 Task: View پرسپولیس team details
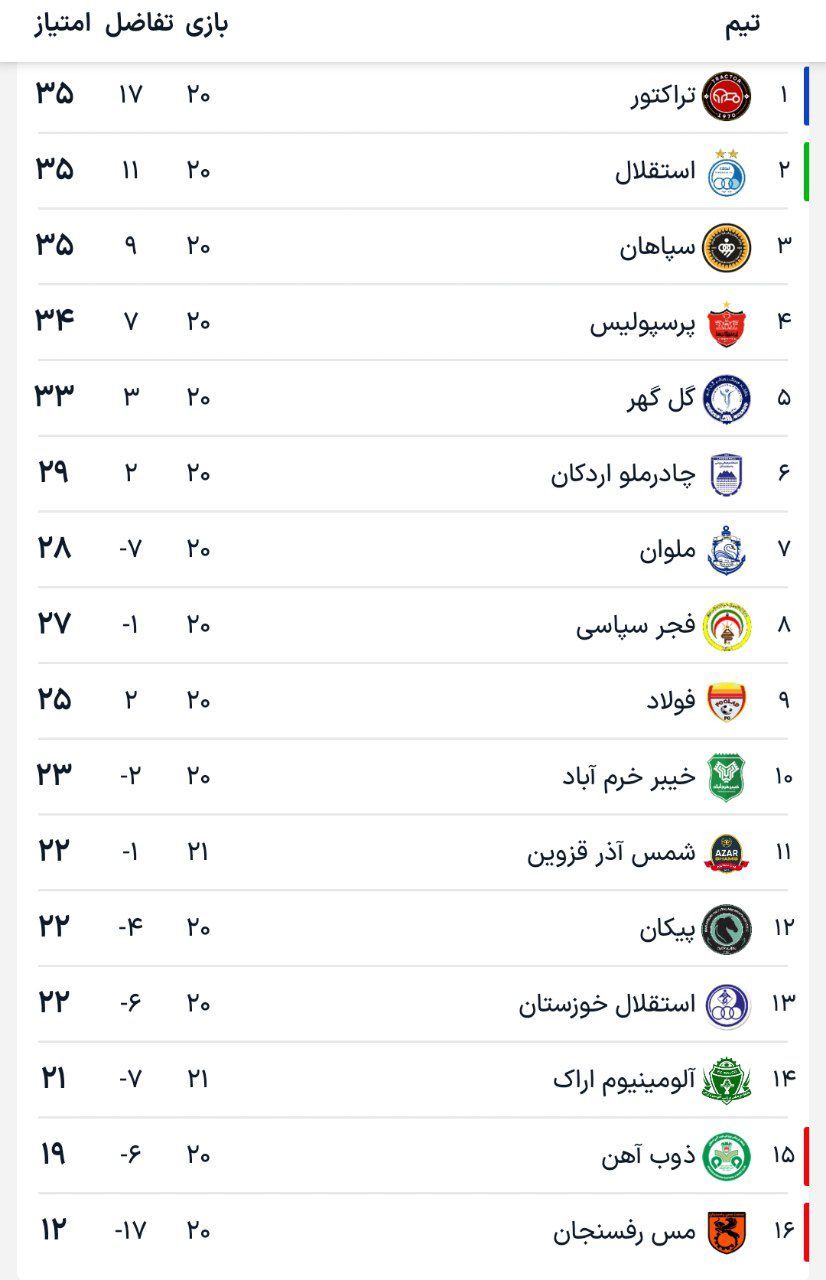(642, 323)
